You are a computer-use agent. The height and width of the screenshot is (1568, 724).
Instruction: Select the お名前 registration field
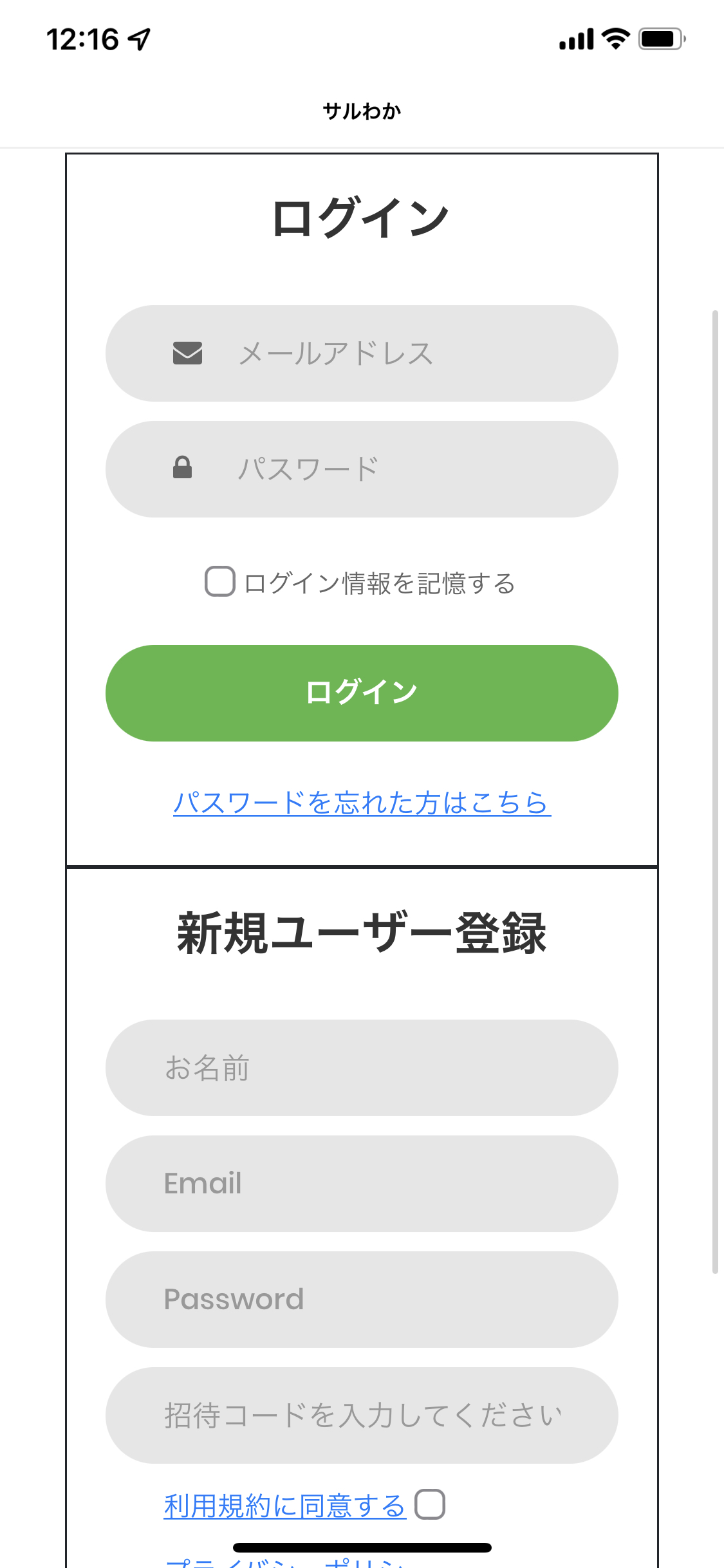click(x=362, y=1068)
